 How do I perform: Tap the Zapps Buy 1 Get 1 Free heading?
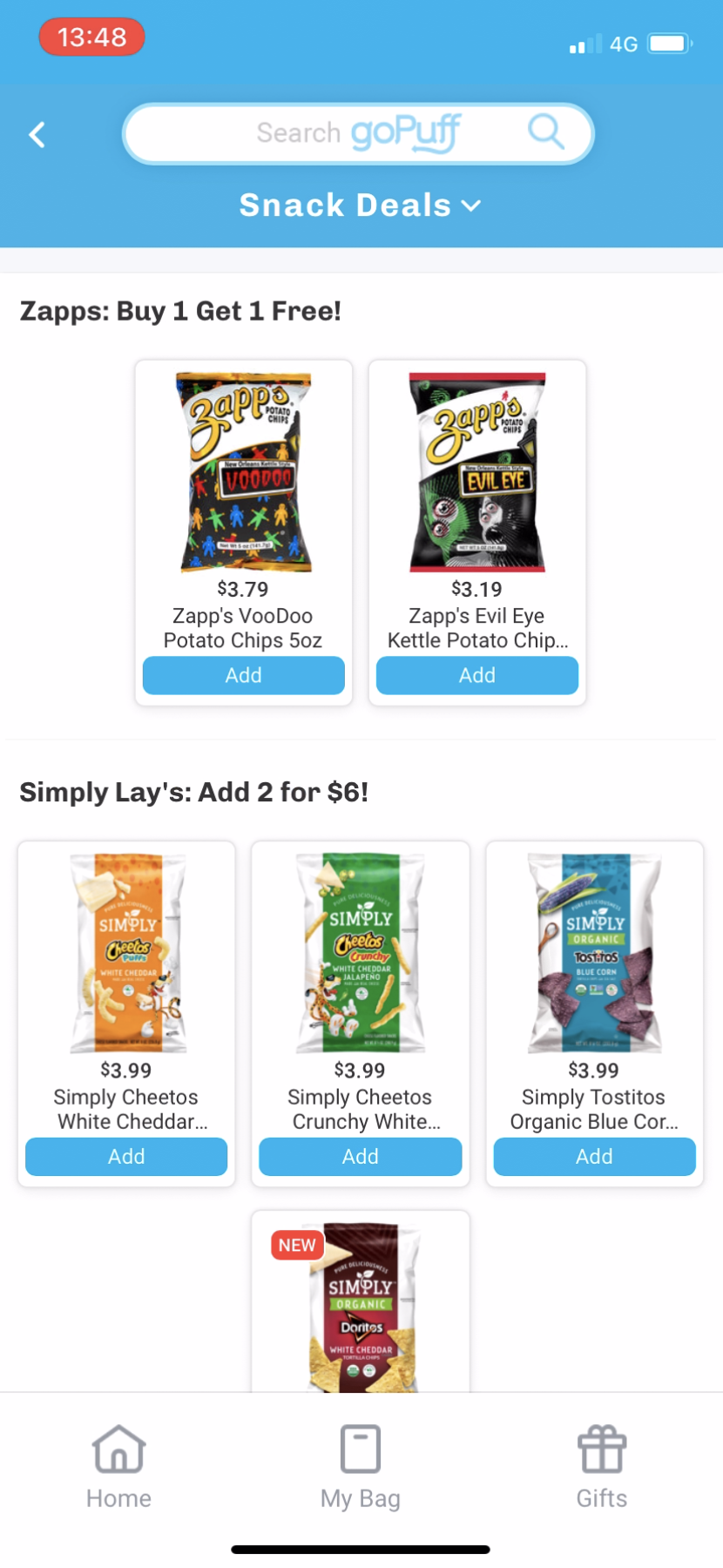(x=179, y=311)
